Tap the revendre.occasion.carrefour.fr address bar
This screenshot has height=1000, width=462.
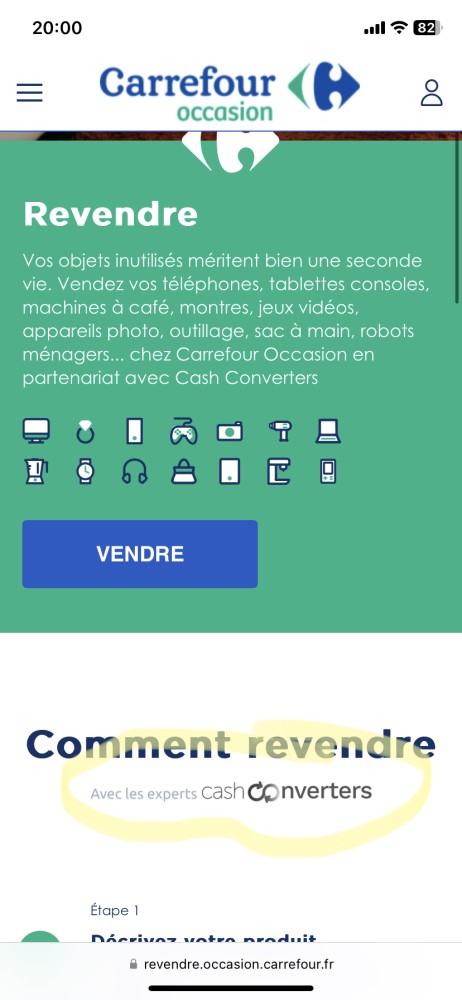pos(231,964)
